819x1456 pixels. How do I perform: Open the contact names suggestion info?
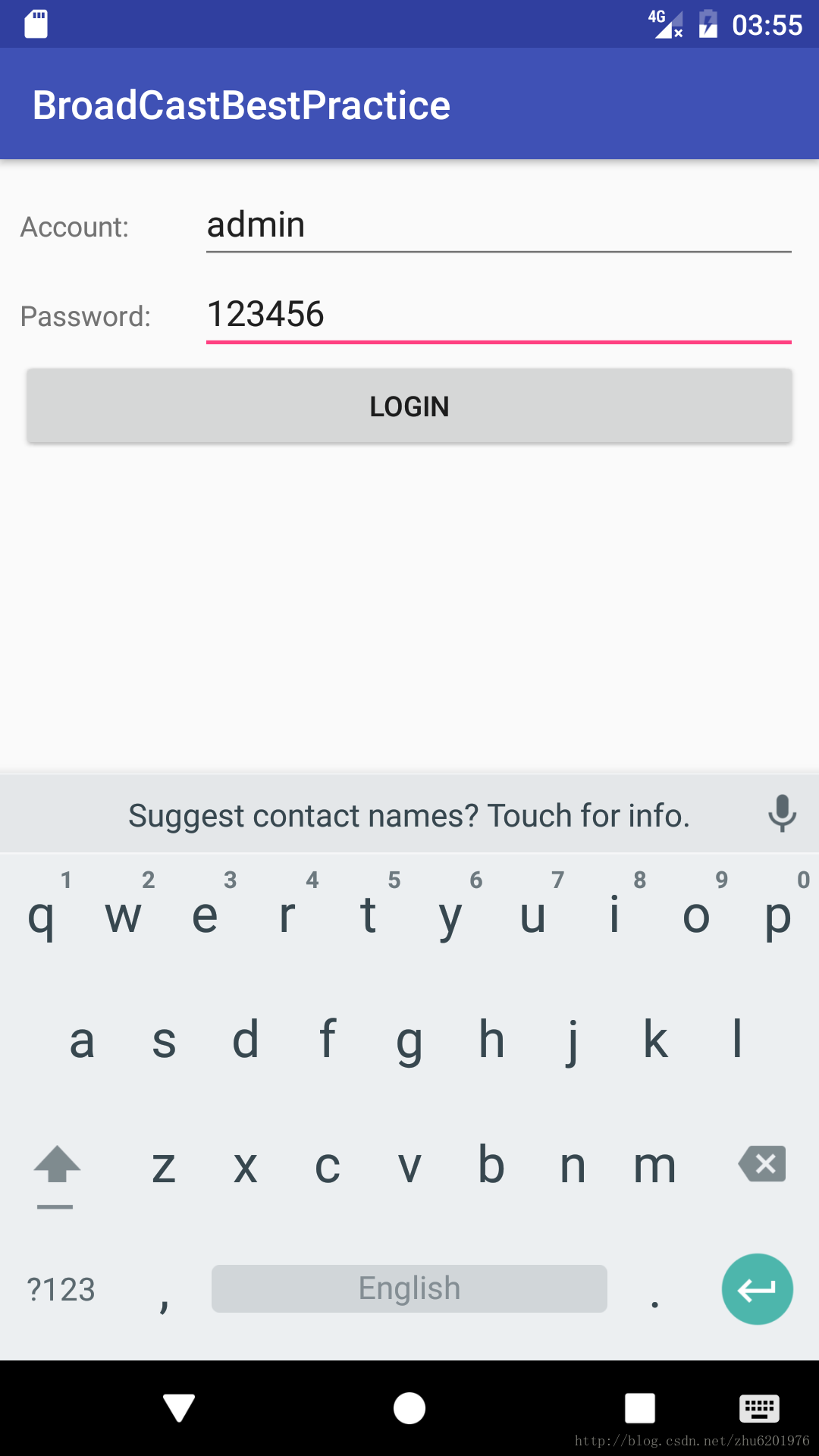click(409, 816)
